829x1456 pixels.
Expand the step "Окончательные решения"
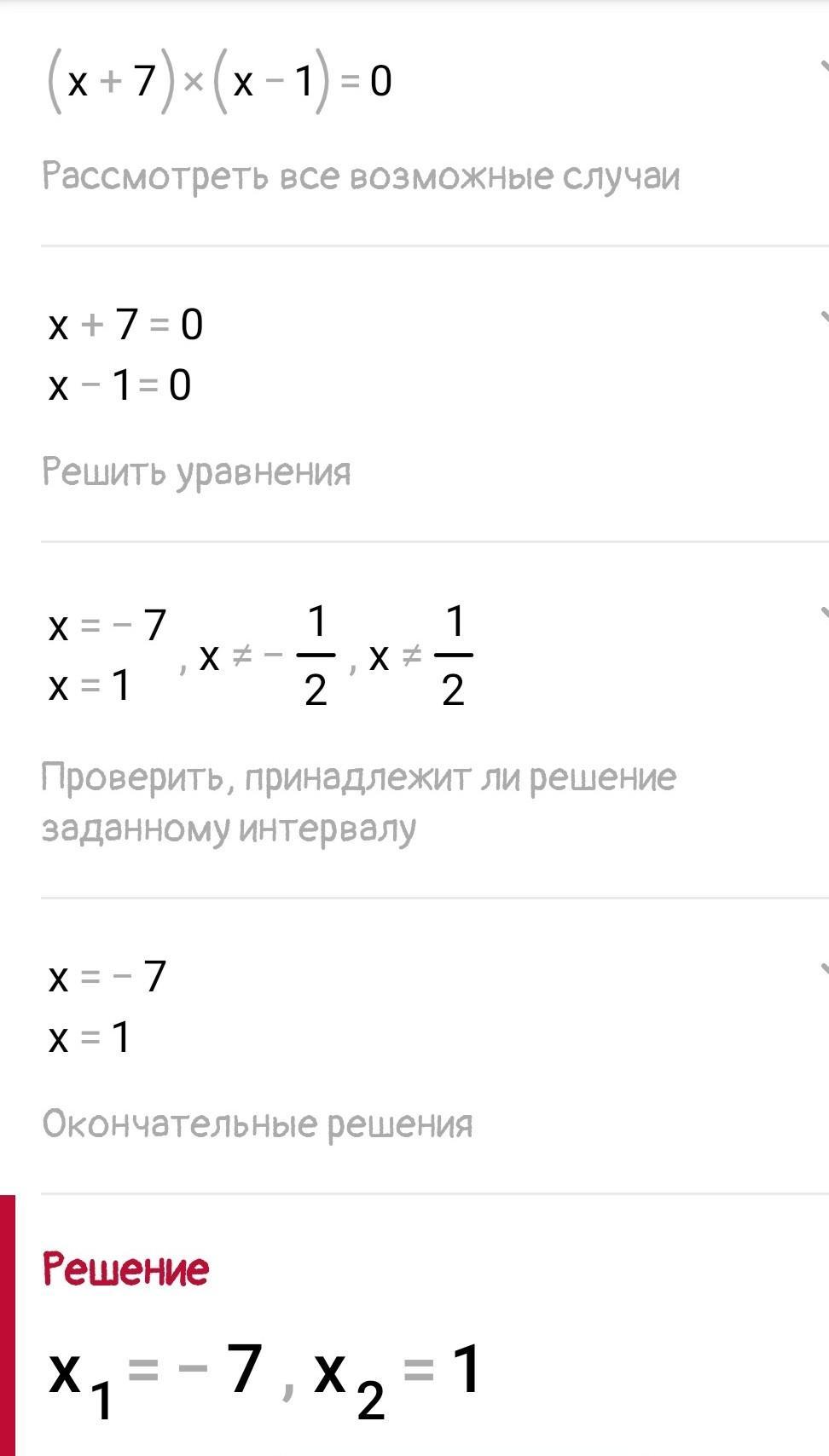tap(824, 969)
